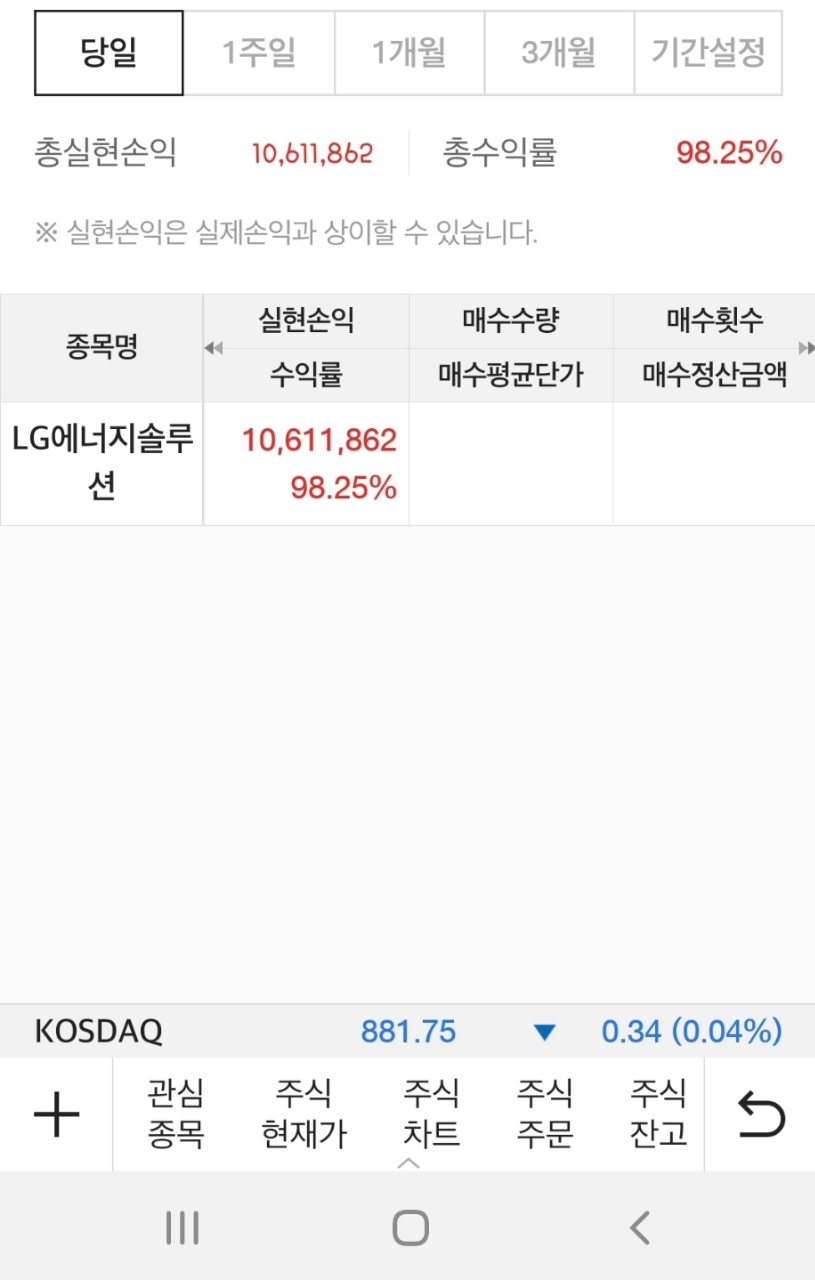Open recent apps from the navigation bar
Viewport: 815px width, 1280px height.
182,1227
